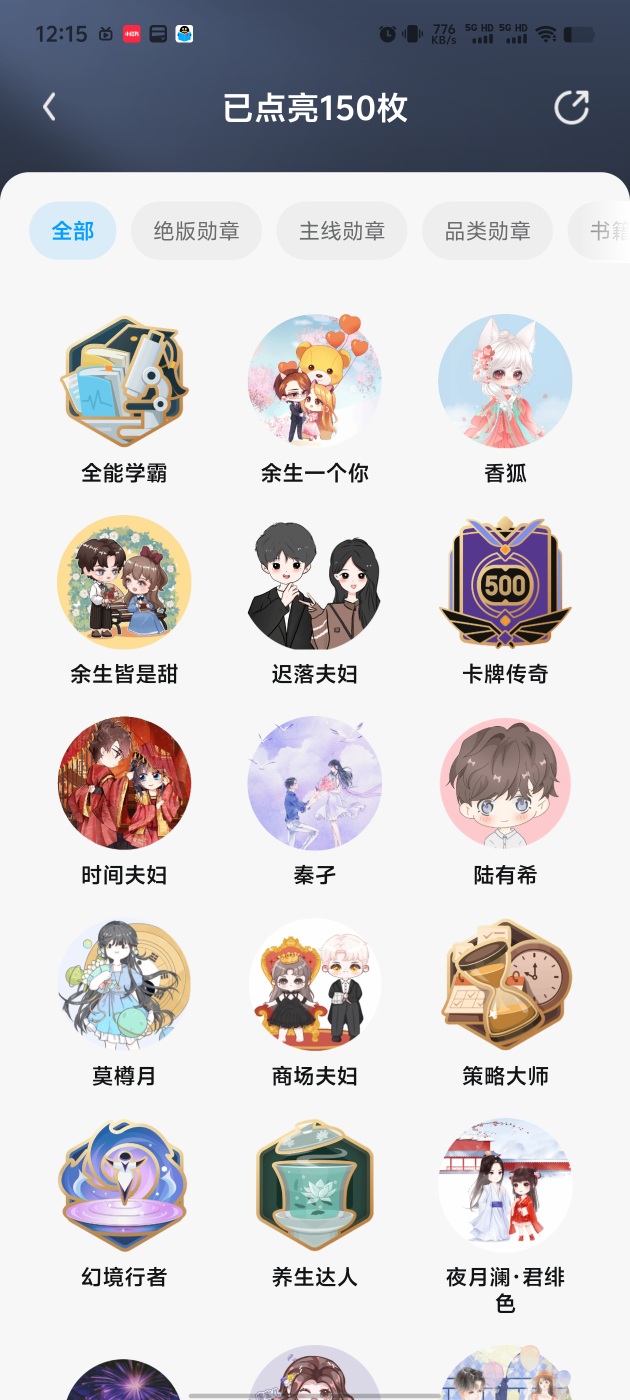View the 时间夫妇 medal
Image resolution: width=630 pixels, height=1400 pixels.
tap(124, 783)
